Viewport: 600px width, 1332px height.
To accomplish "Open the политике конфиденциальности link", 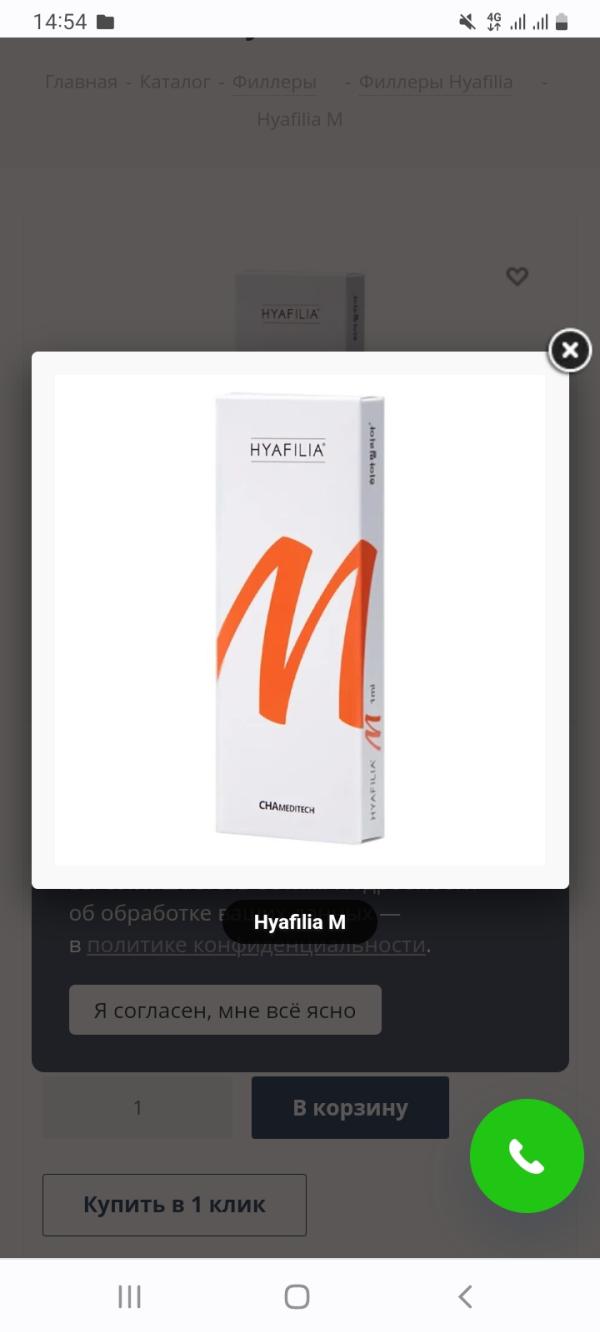I will tap(257, 945).
